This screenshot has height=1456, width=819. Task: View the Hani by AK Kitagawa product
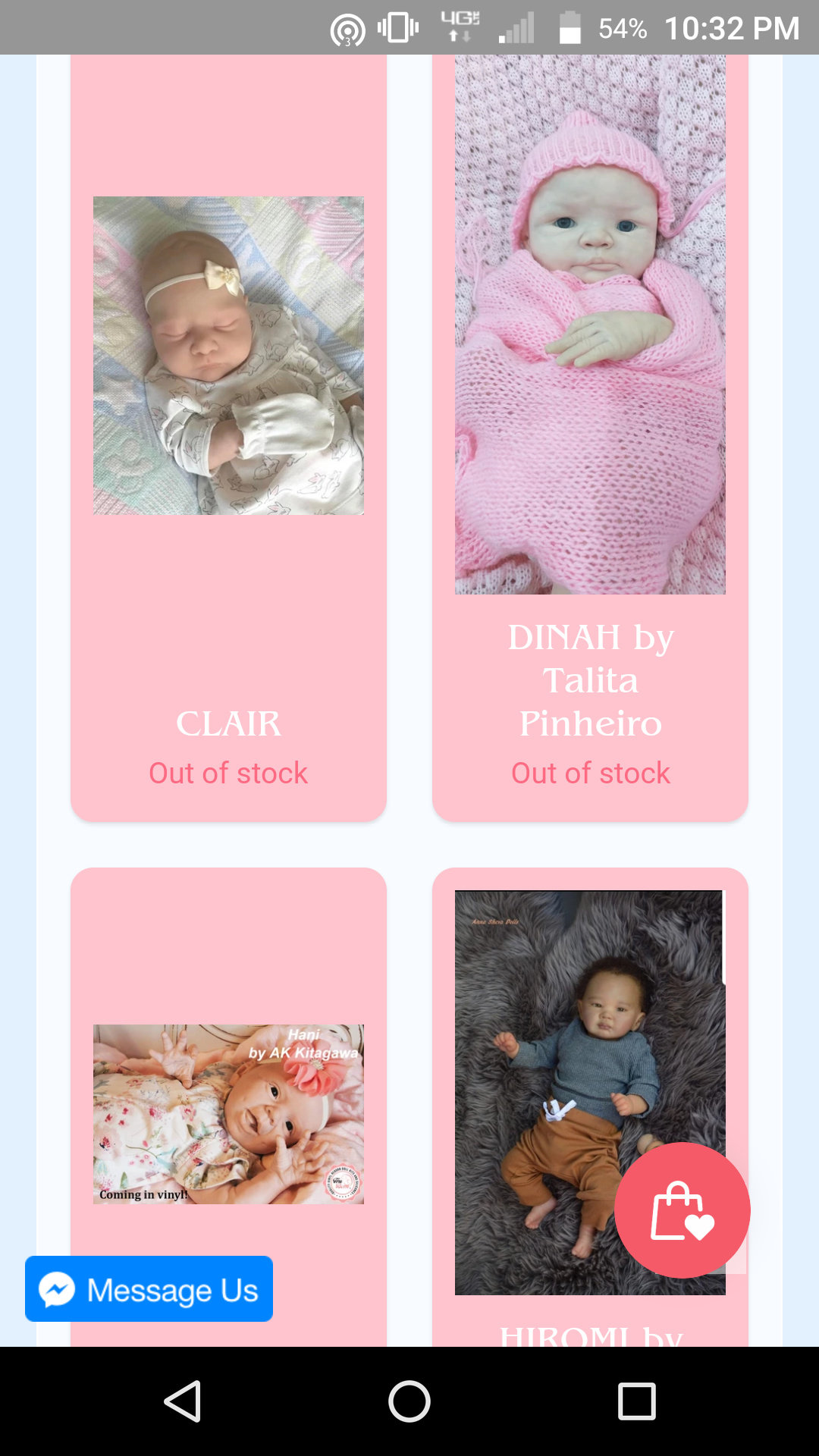click(228, 1114)
